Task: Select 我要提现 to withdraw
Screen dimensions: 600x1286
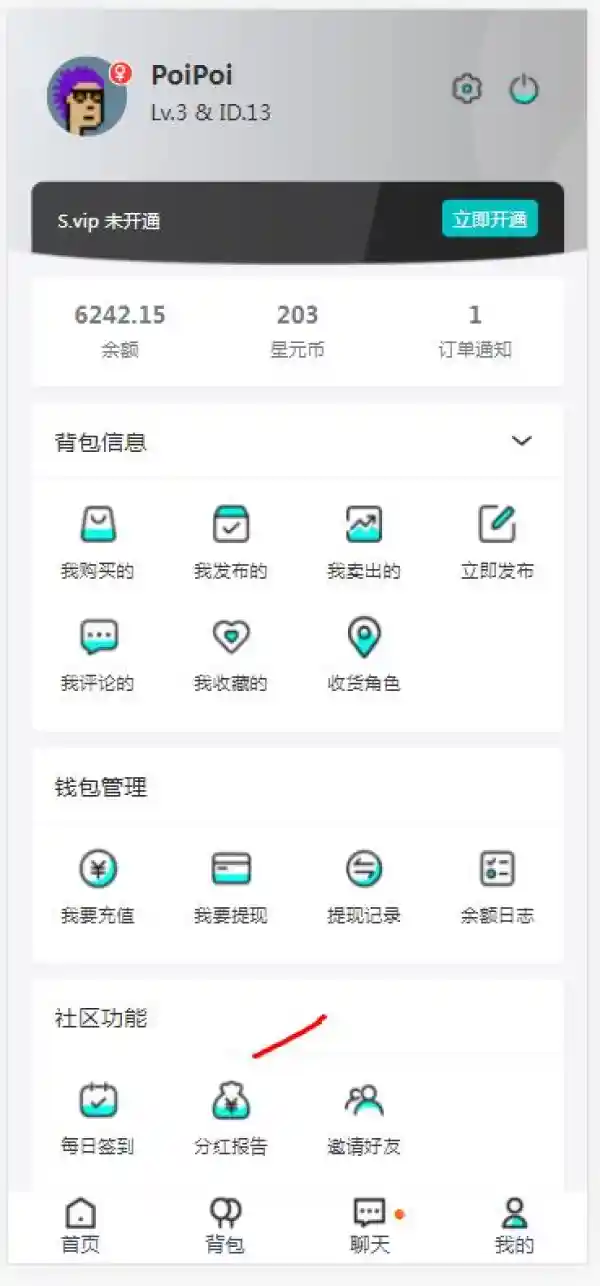Action: point(231,885)
